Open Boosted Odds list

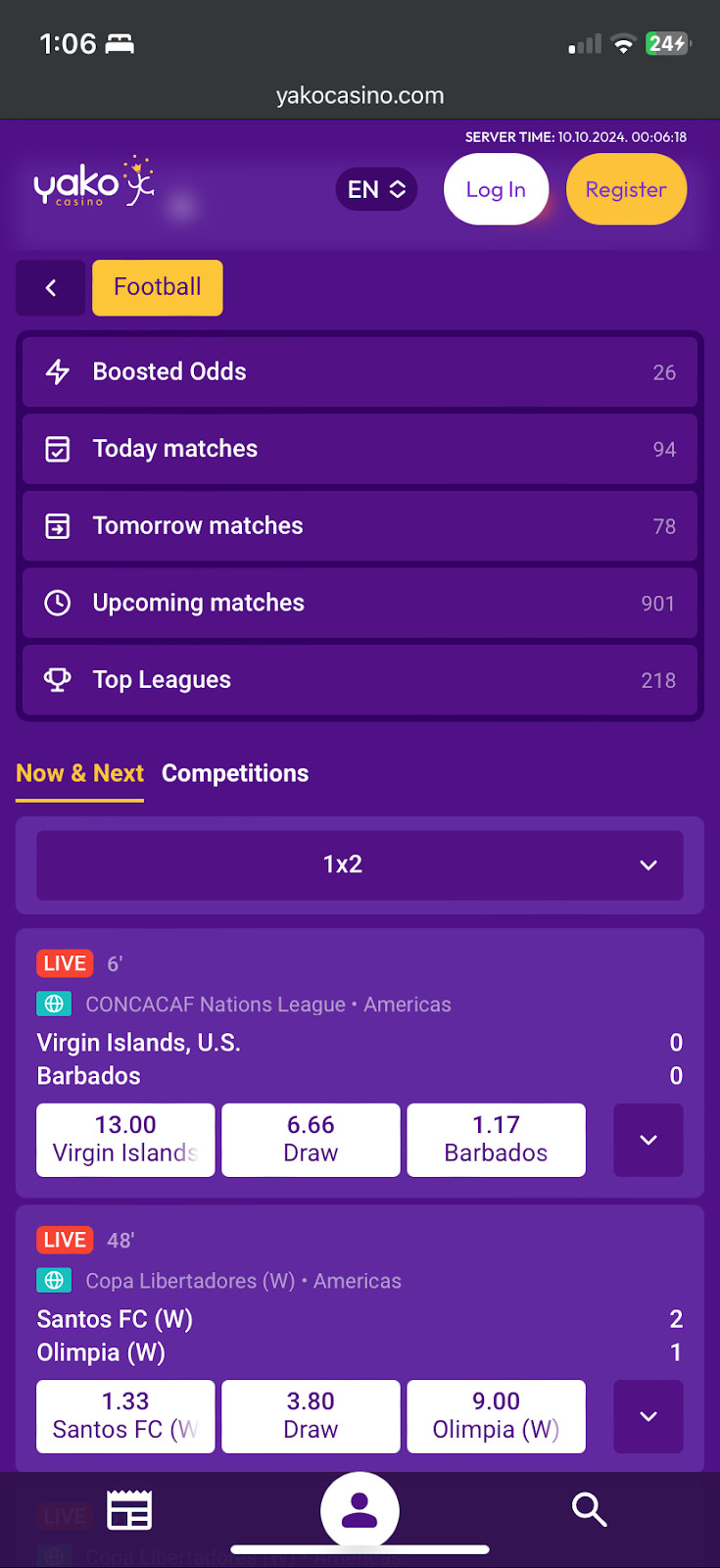click(x=360, y=372)
